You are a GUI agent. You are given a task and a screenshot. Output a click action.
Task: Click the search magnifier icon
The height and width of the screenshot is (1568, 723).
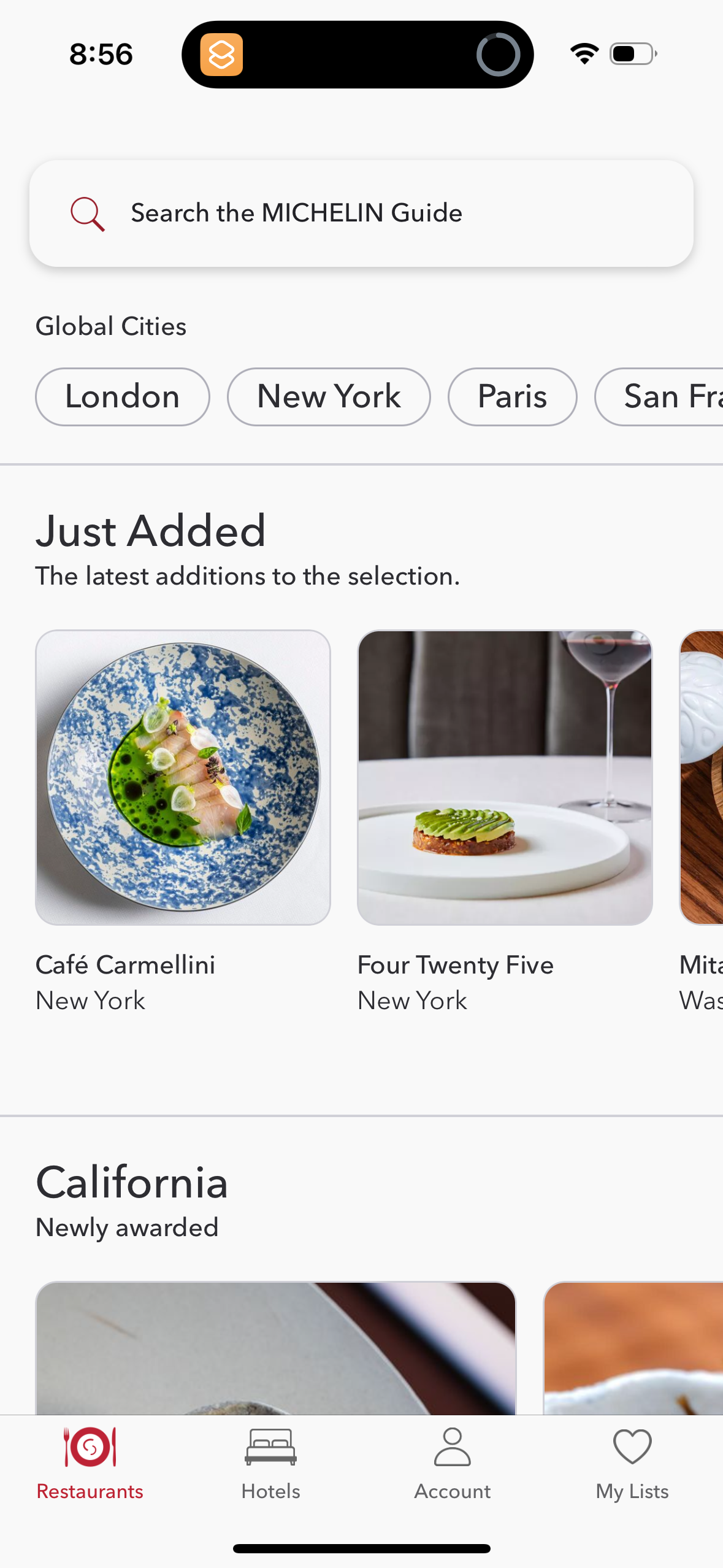88,213
